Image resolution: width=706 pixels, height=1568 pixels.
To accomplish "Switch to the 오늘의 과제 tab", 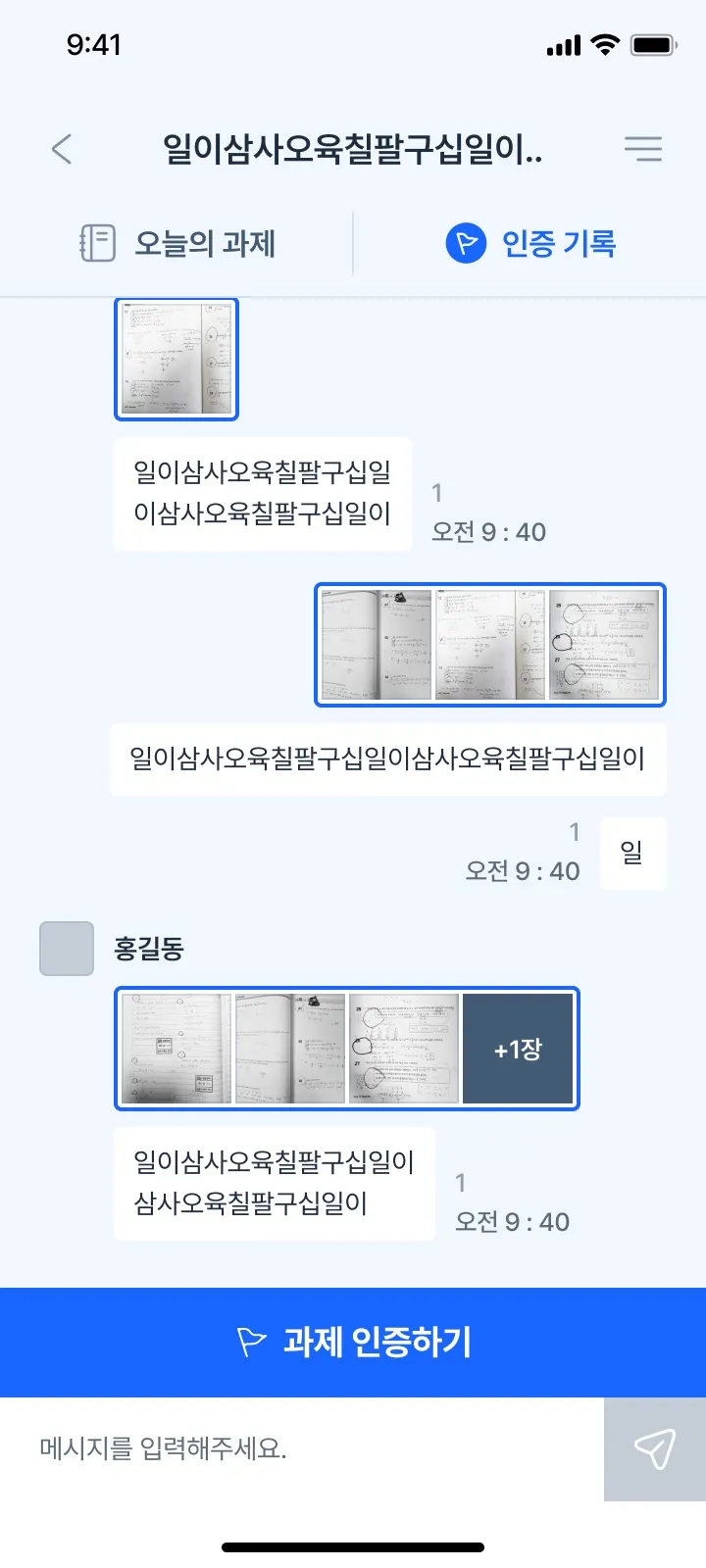I will (x=177, y=243).
